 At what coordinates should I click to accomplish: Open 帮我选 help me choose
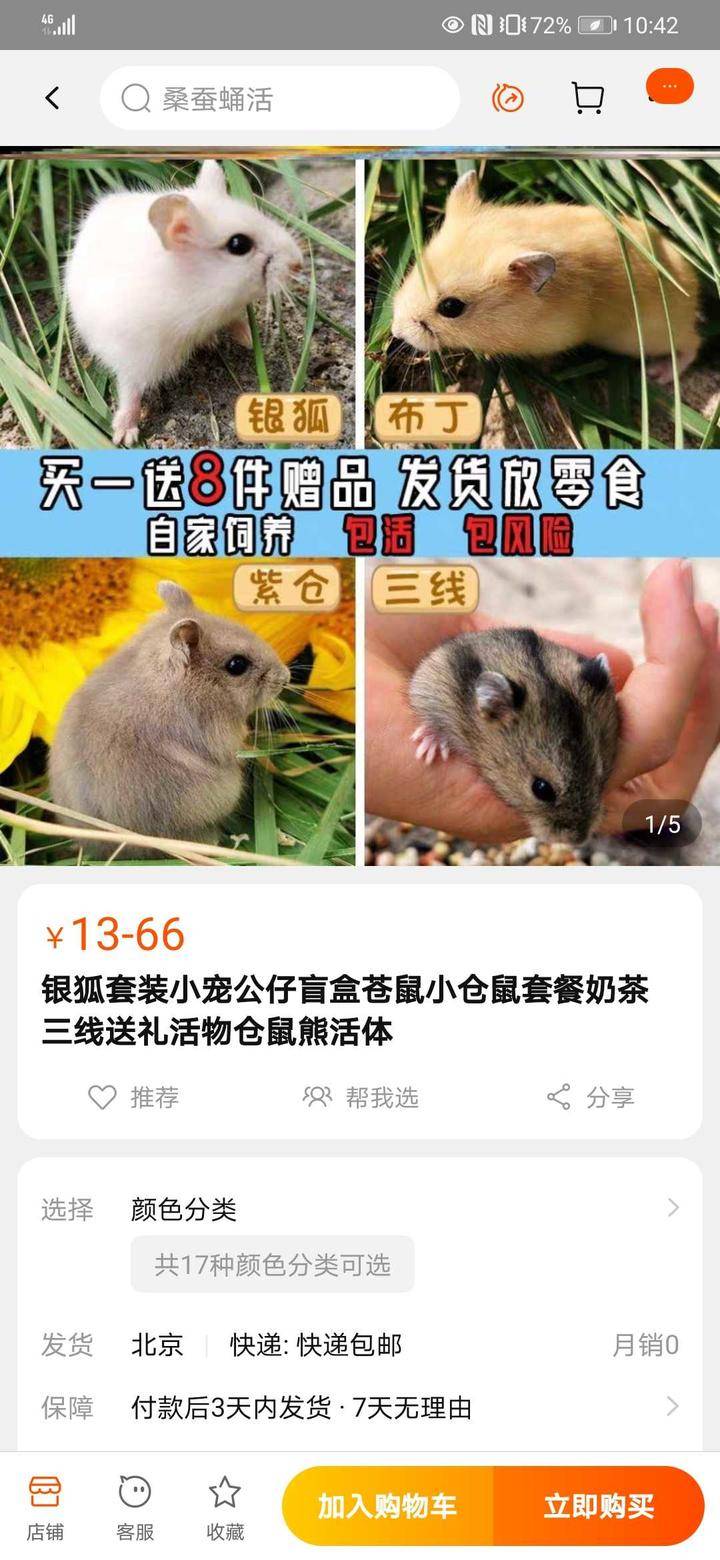pos(361,1097)
